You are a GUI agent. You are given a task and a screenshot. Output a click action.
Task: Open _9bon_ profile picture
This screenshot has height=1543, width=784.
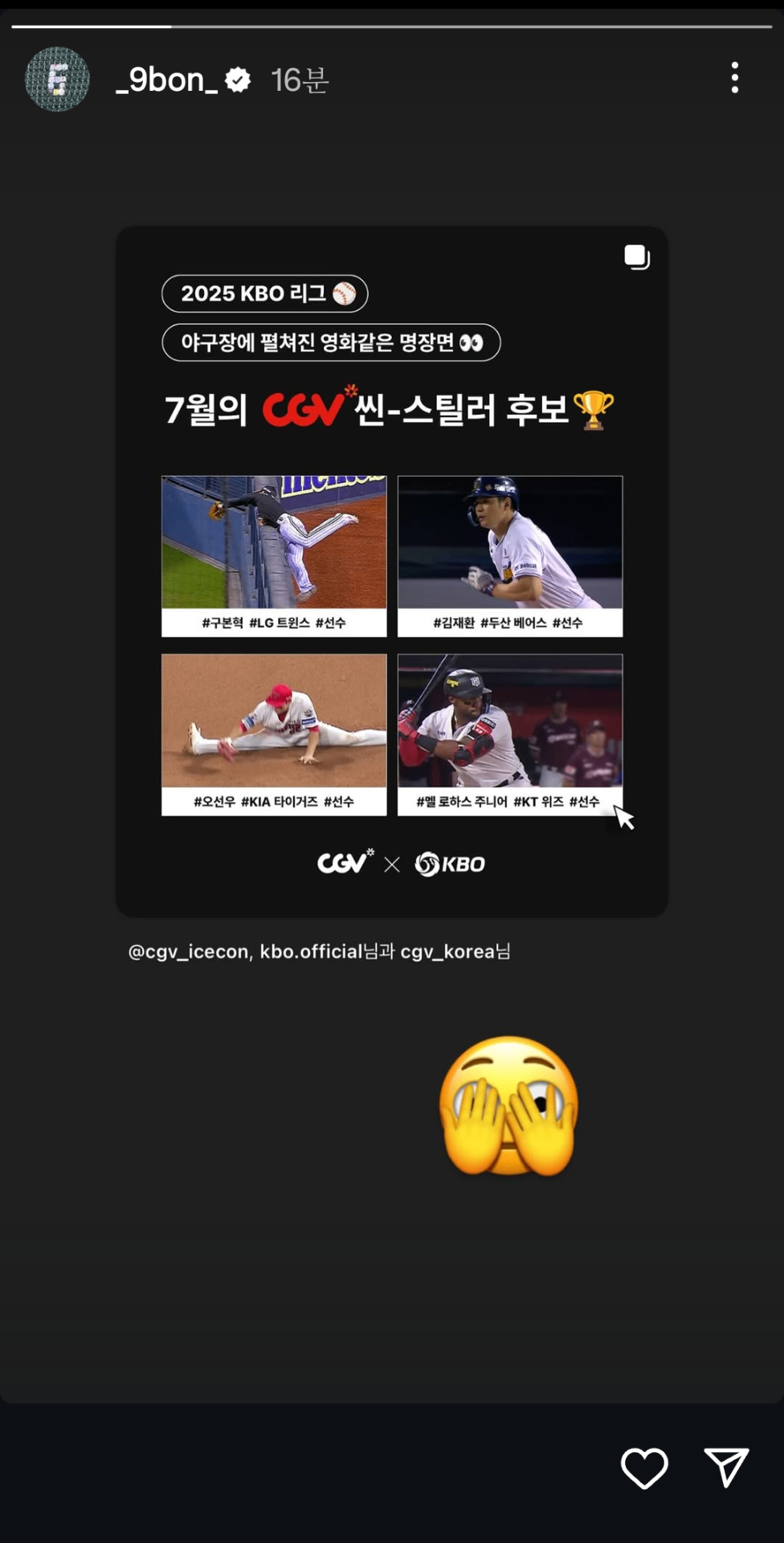tap(57, 80)
